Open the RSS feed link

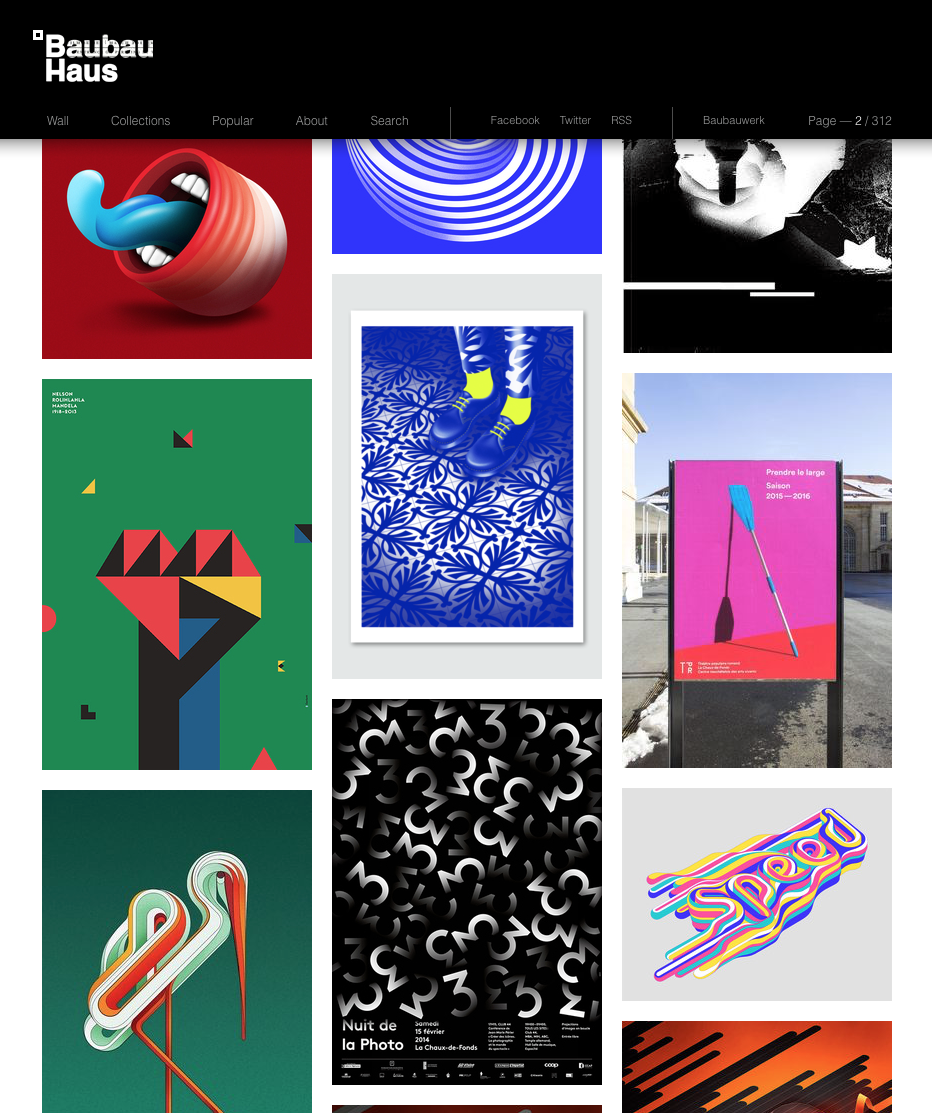[x=621, y=120]
